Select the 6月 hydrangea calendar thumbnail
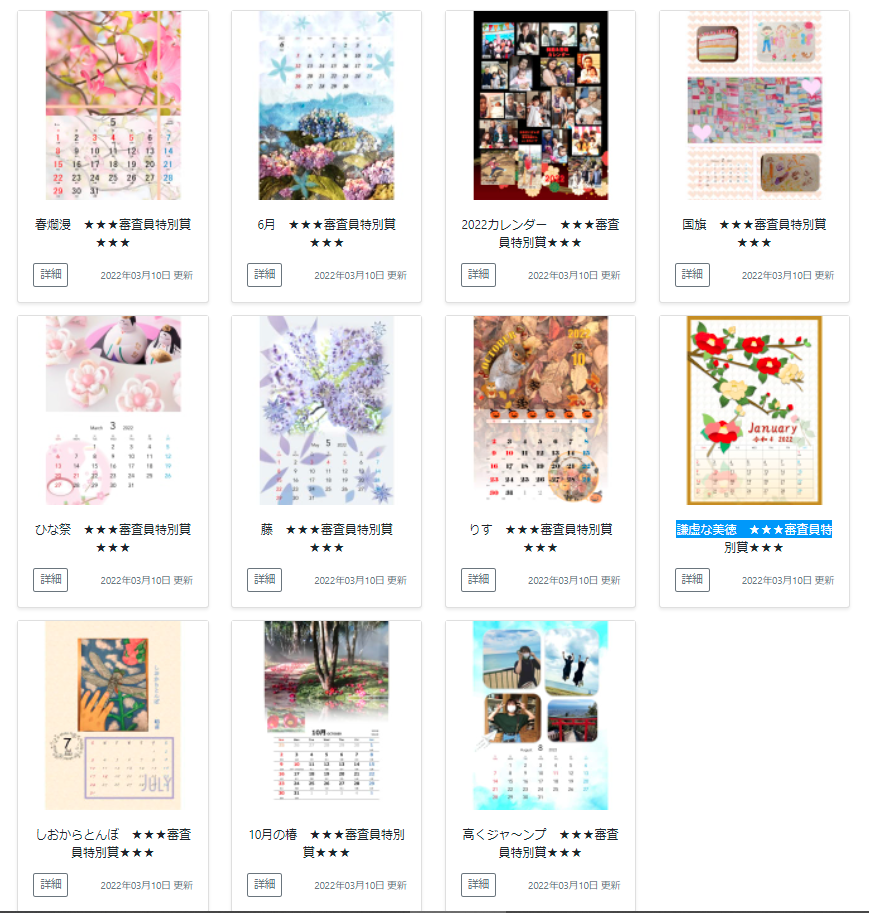869x913 pixels. 326,106
